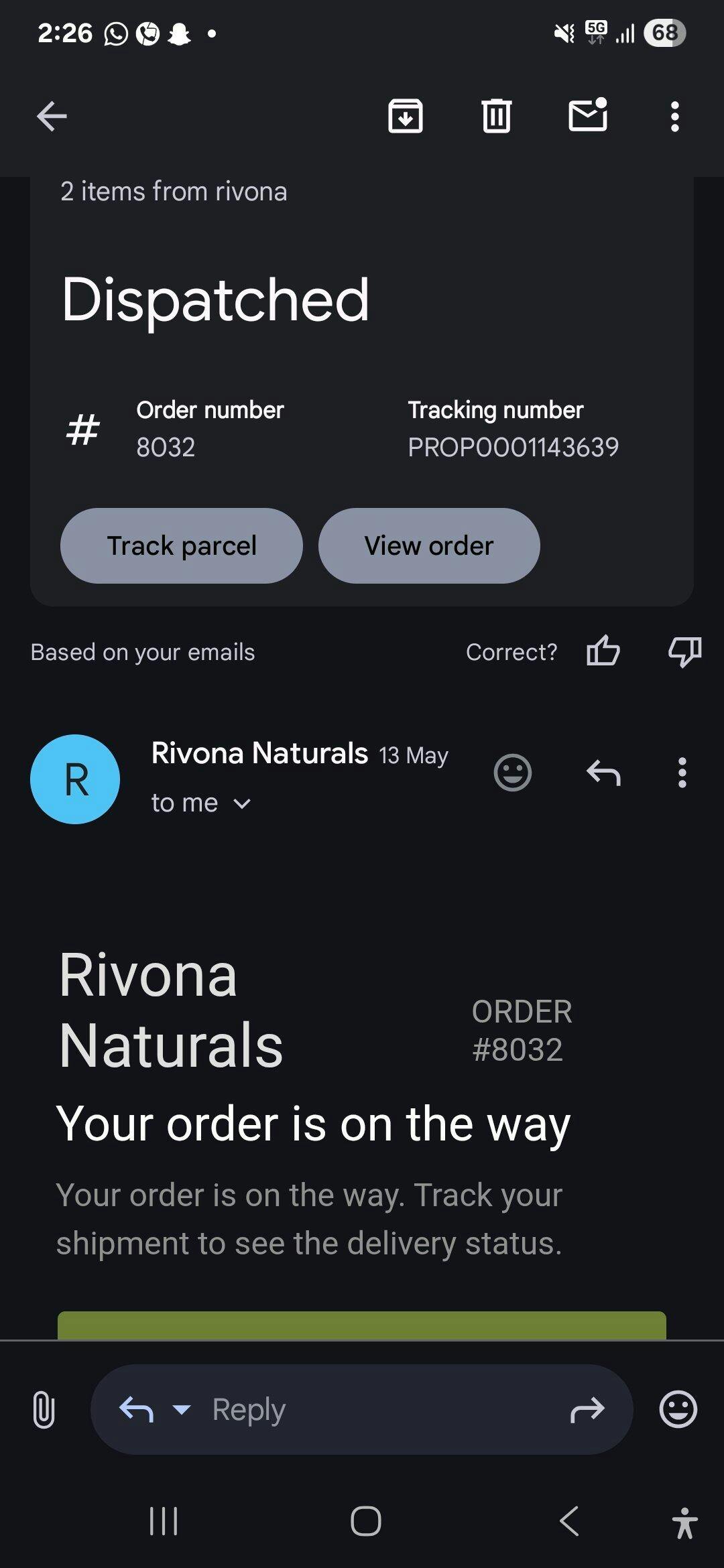This screenshot has height=1568, width=724.
Task: Archive this email
Action: click(406, 116)
